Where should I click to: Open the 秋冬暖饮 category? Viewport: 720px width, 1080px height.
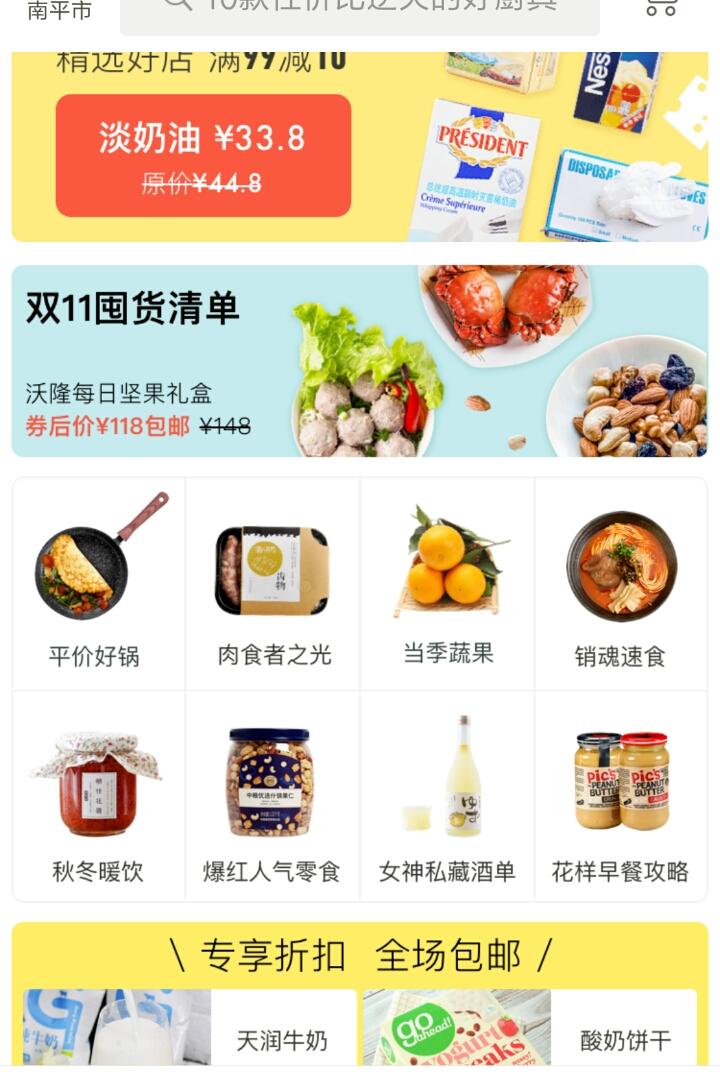click(98, 800)
